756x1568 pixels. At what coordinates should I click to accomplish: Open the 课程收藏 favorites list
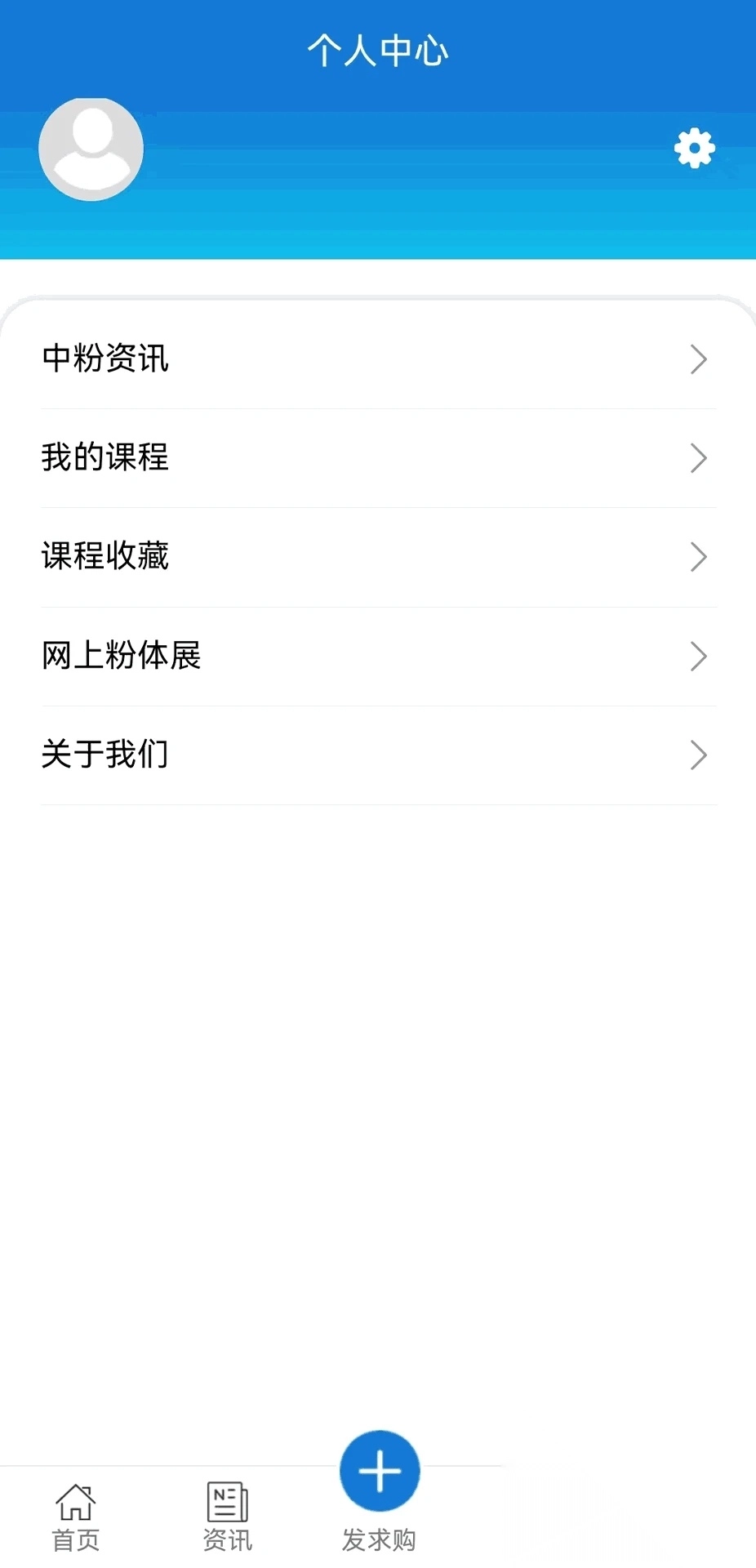coord(105,558)
